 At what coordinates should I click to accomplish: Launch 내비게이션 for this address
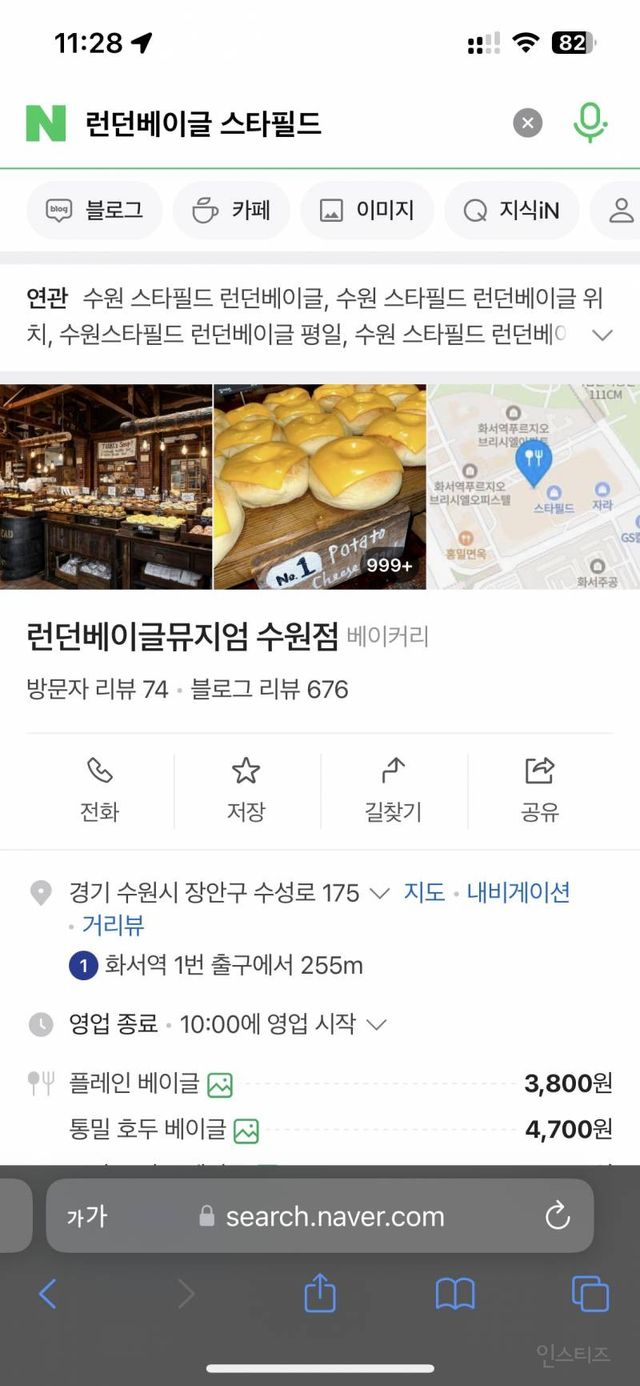point(518,892)
